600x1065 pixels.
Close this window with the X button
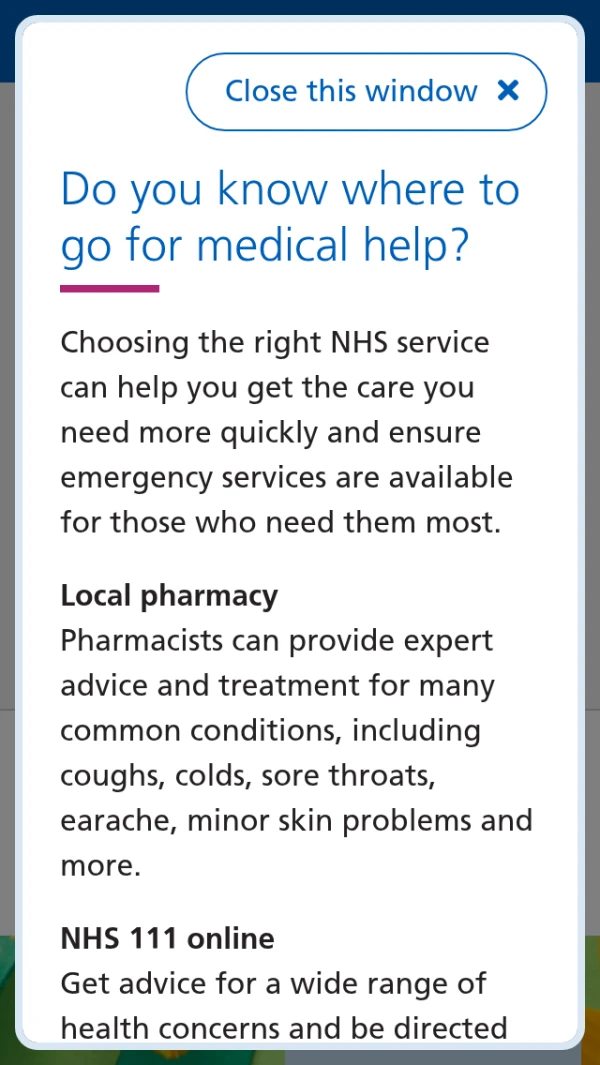(366, 92)
